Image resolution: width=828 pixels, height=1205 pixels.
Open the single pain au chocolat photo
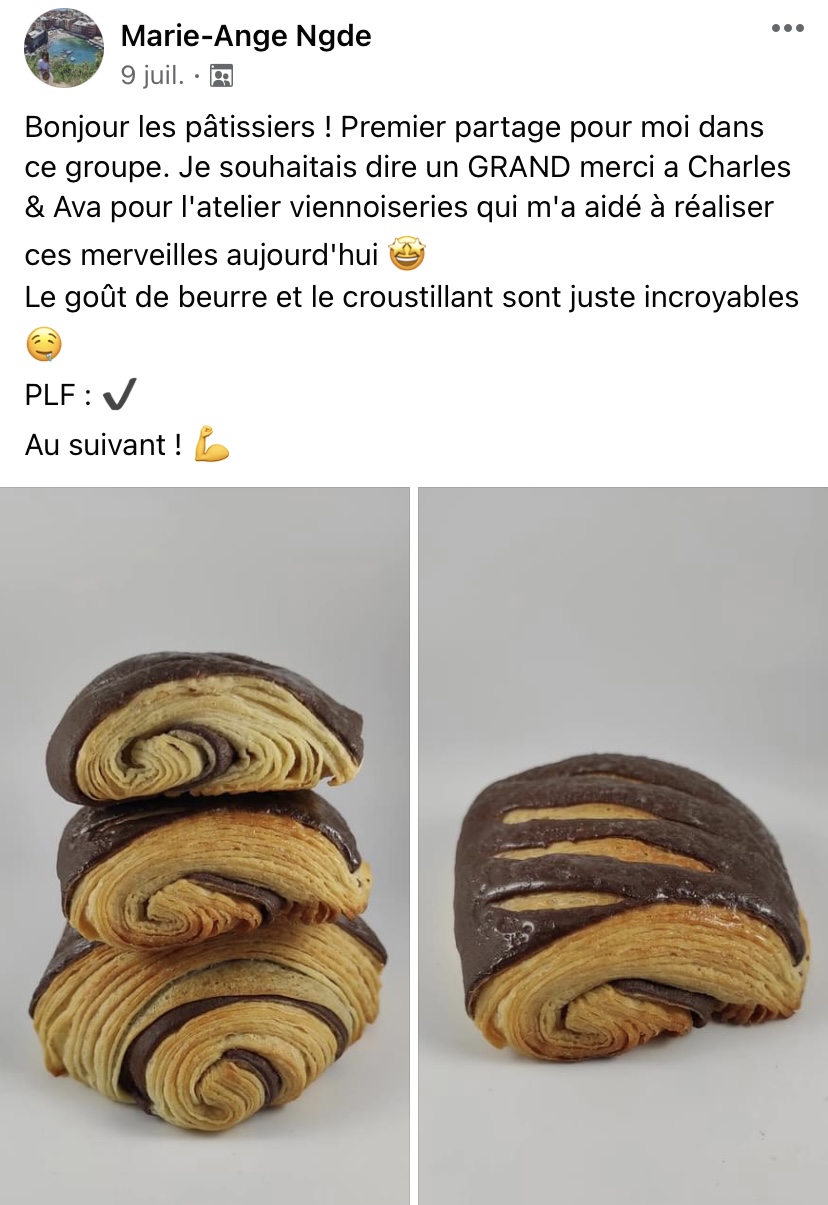coord(623,845)
